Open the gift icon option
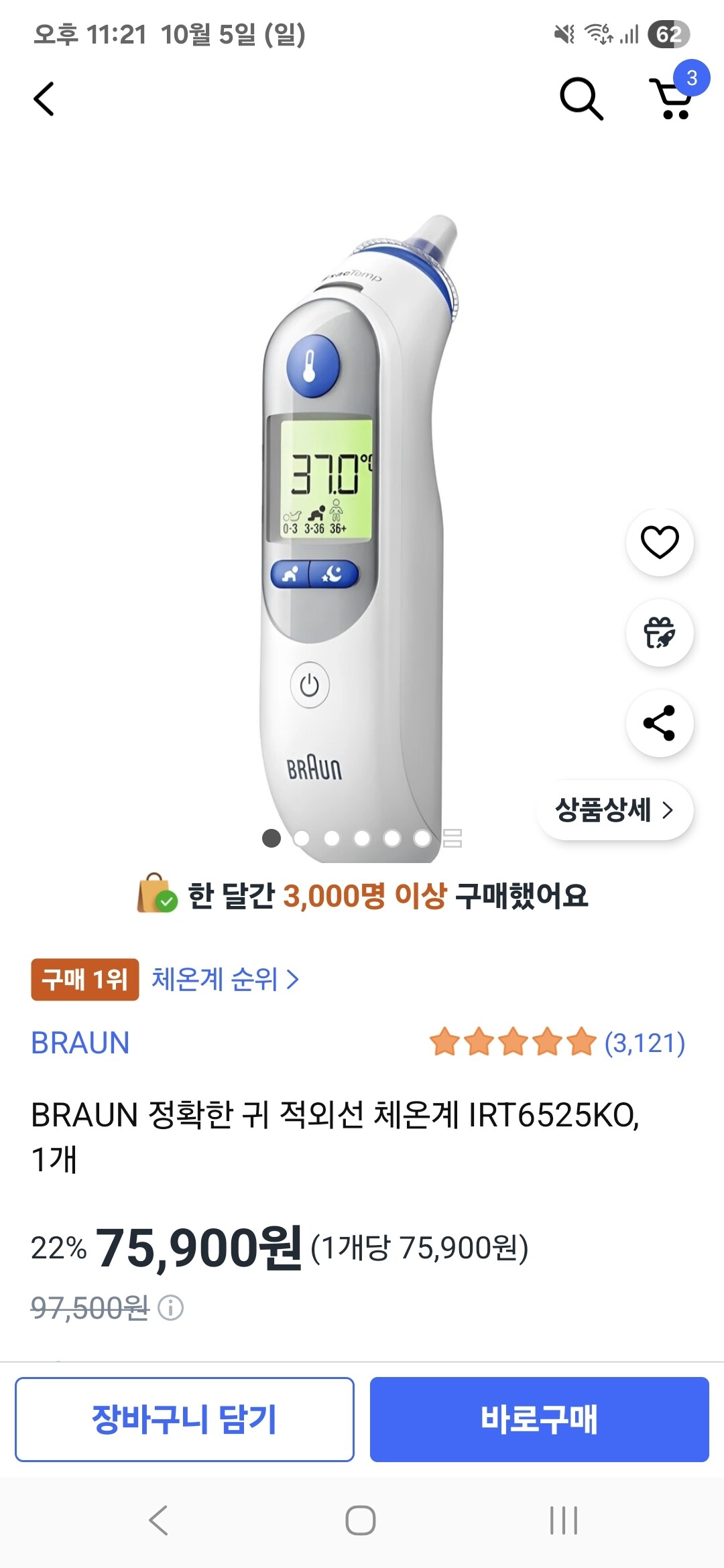This screenshot has width=724, height=1568. (660, 633)
